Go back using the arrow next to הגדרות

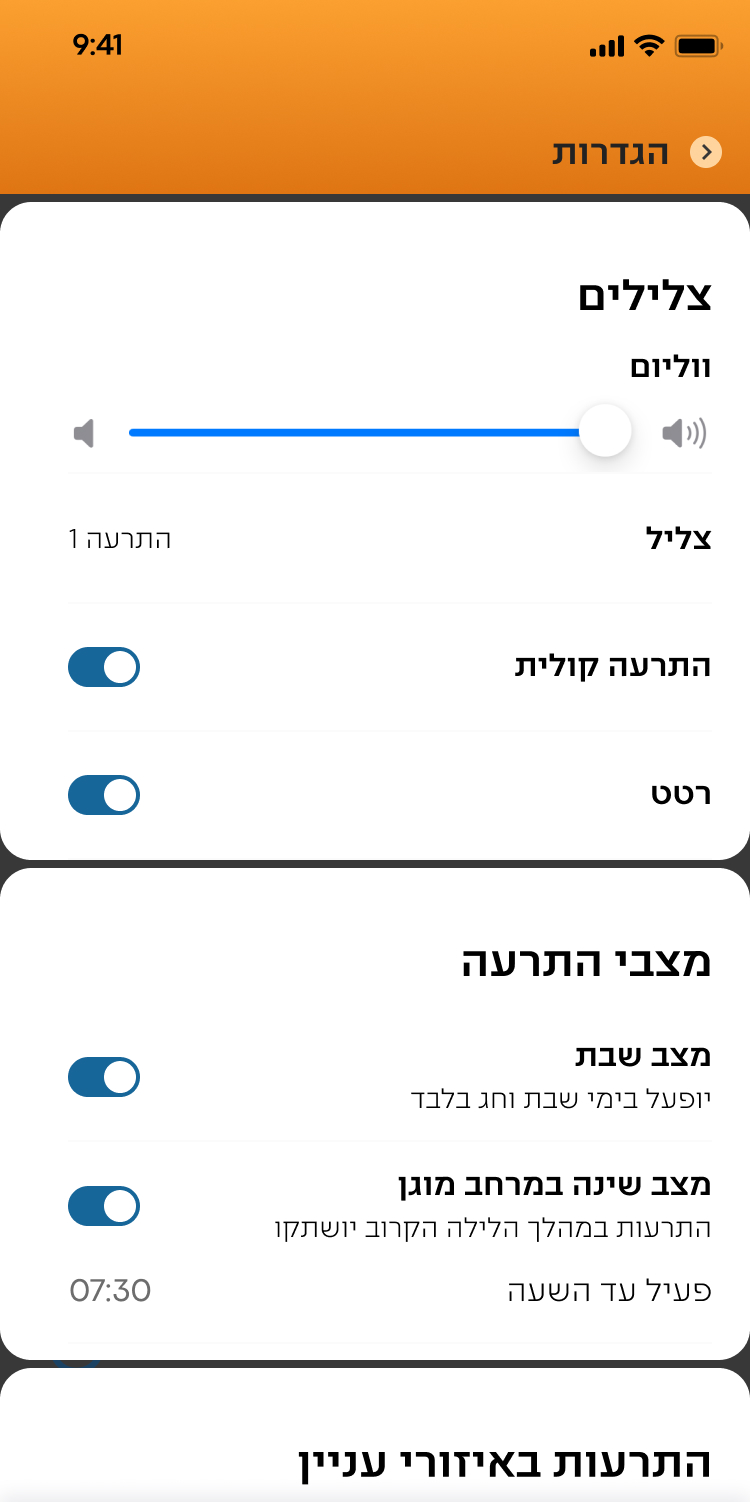(x=706, y=152)
